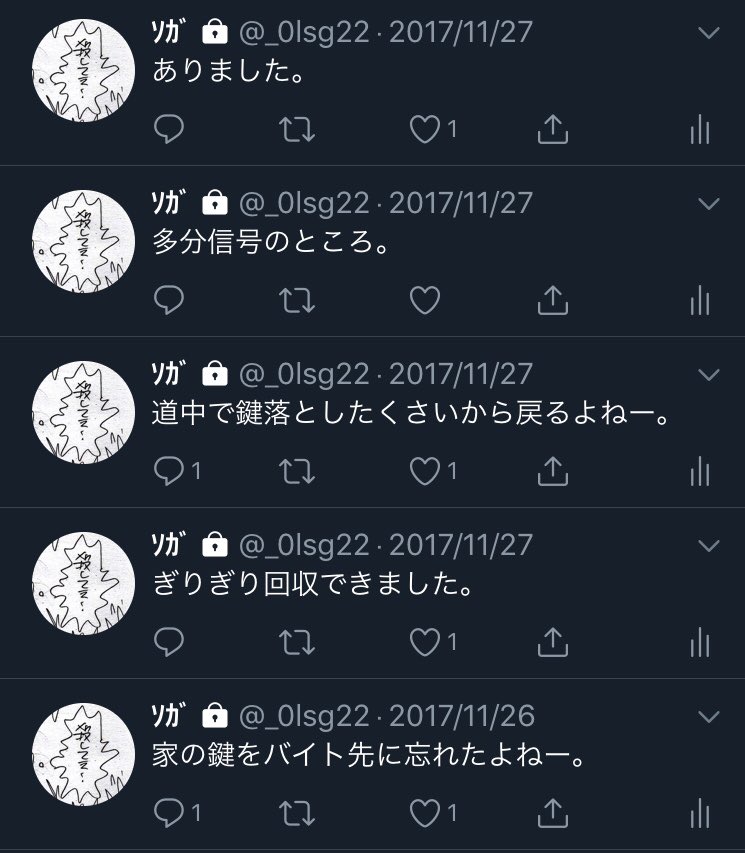This screenshot has height=853, width=745.
Task: Reply to the ぎりぎり回収できました。 tweet
Action: point(169,642)
